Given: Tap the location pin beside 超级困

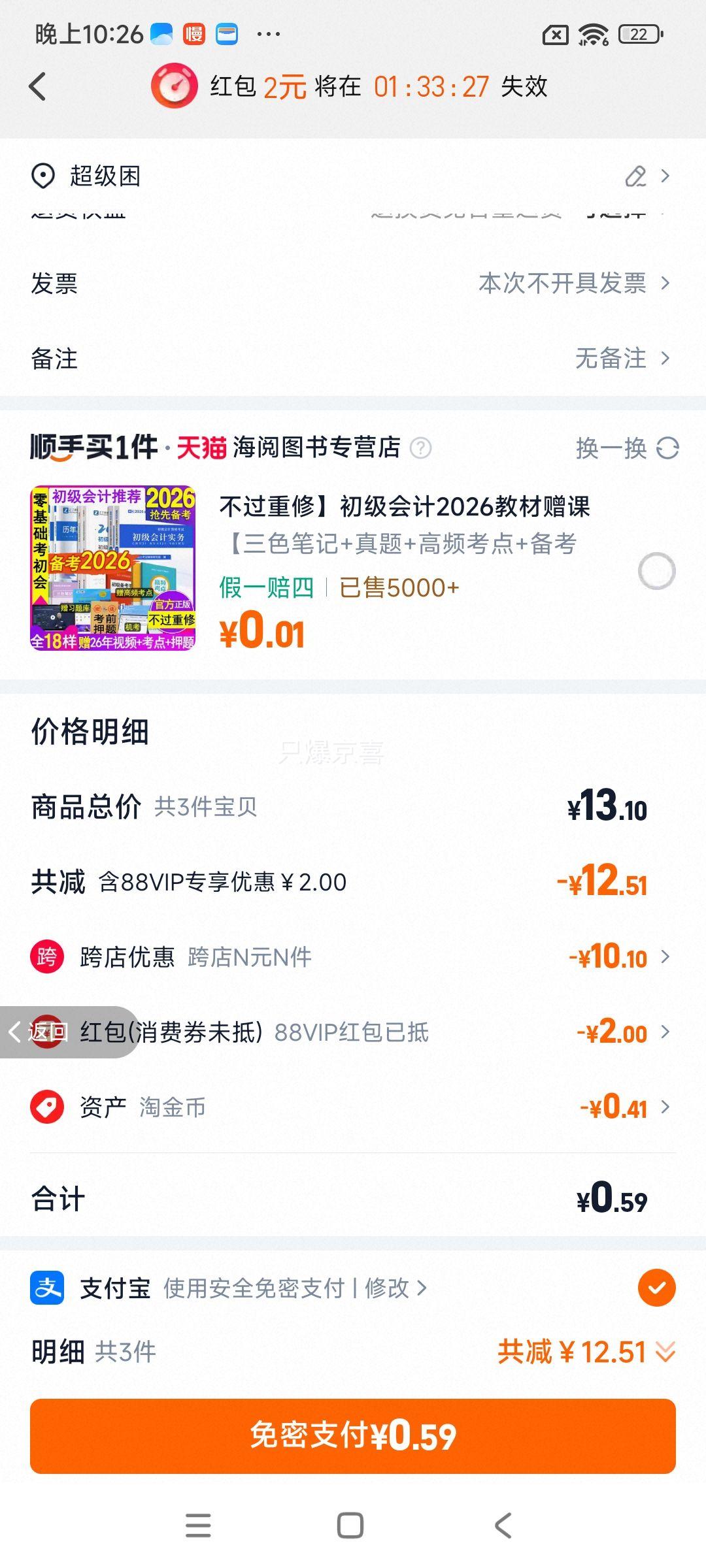Looking at the screenshot, I should (42, 175).
